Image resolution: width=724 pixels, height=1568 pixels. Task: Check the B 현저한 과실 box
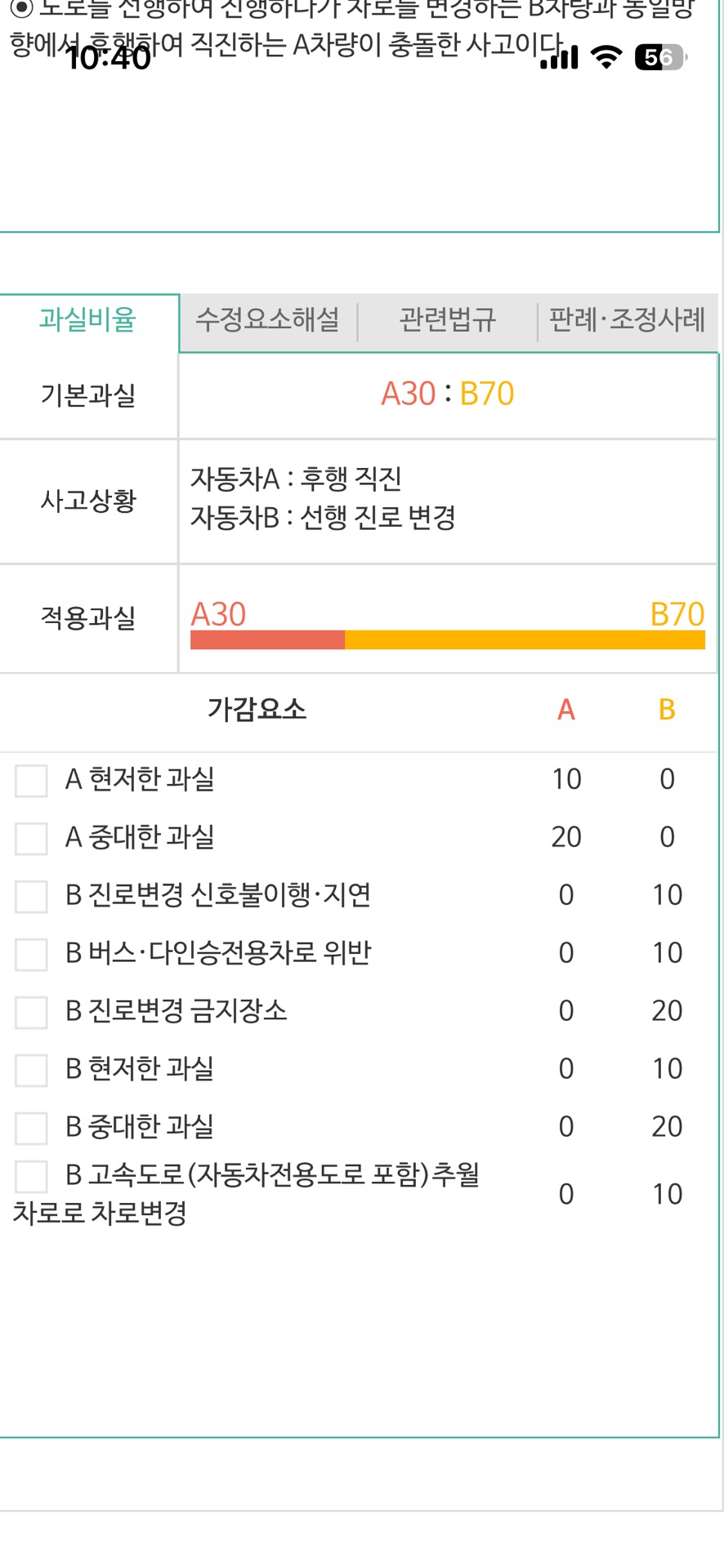click(x=31, y=1071)
